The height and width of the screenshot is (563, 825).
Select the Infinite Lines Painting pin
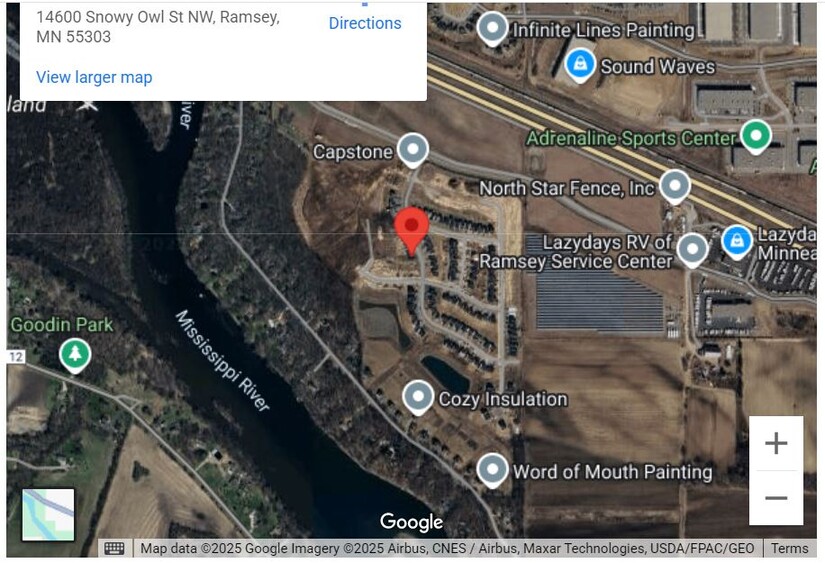coord(492,29)
